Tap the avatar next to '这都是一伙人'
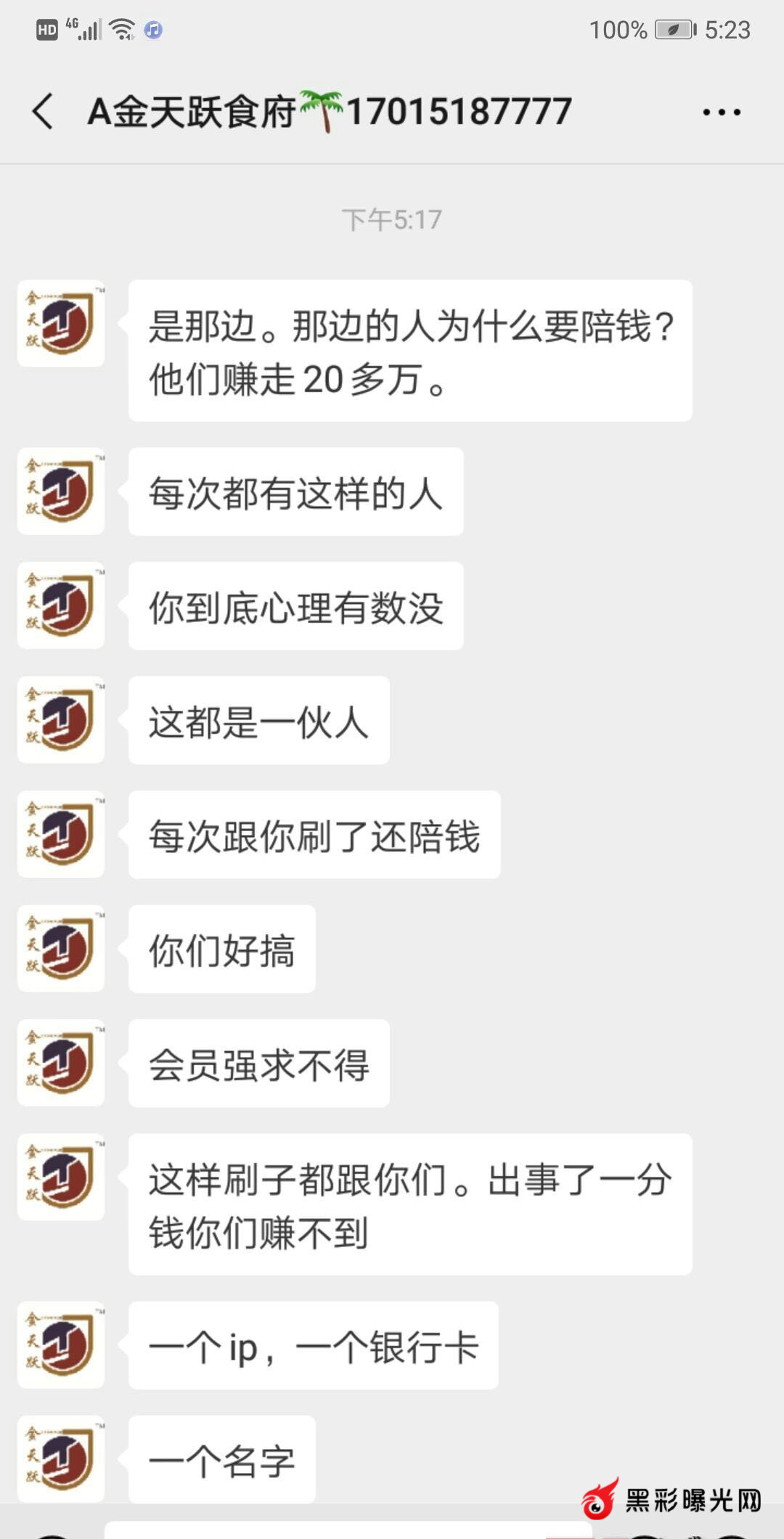Image resolution: width=784 pixels, height=1539 pixels. tap(61, 720)
